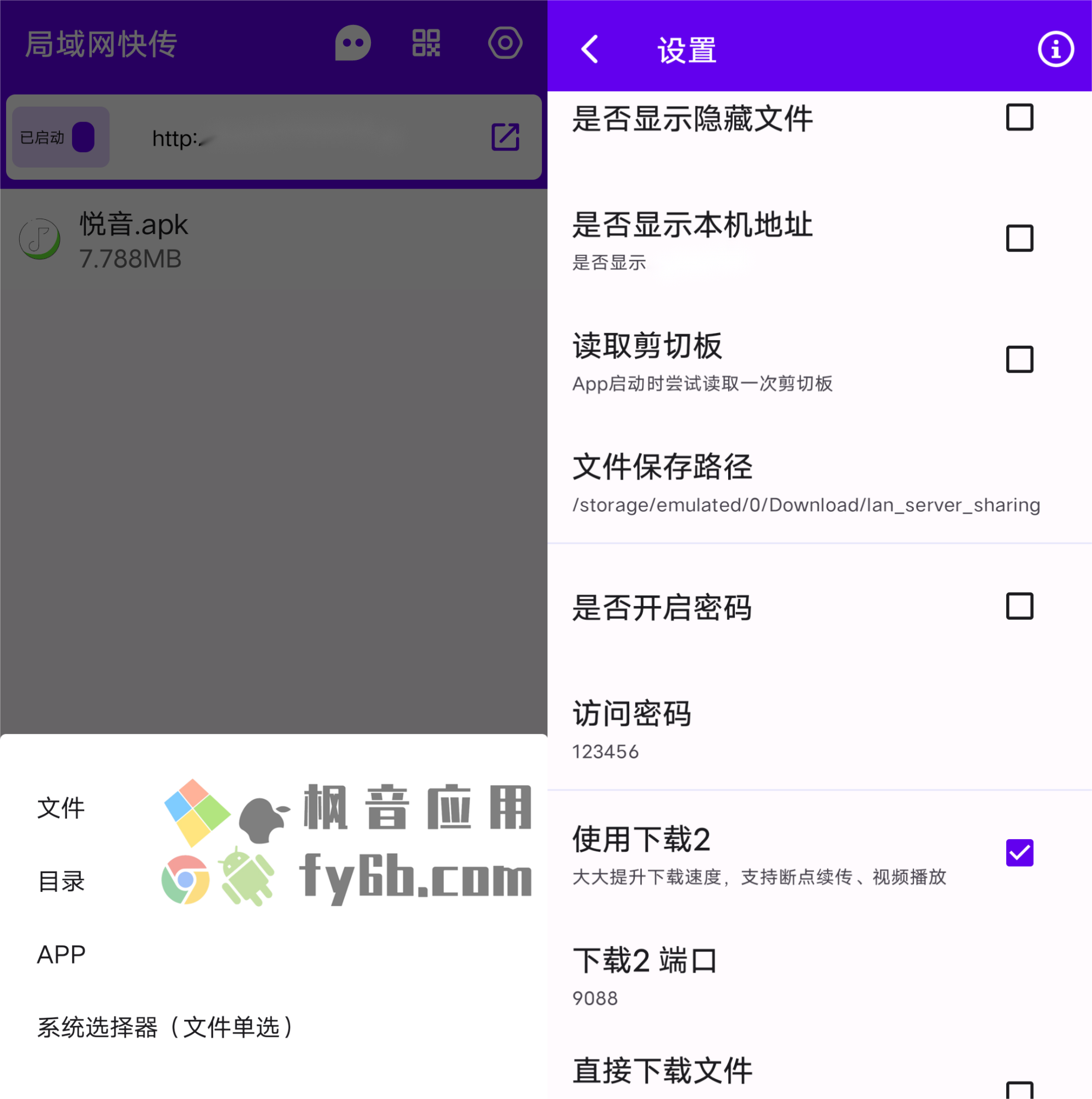1092x1099 pixels.
Task: Go back from the 设置 screen
Action: point(590,49)
